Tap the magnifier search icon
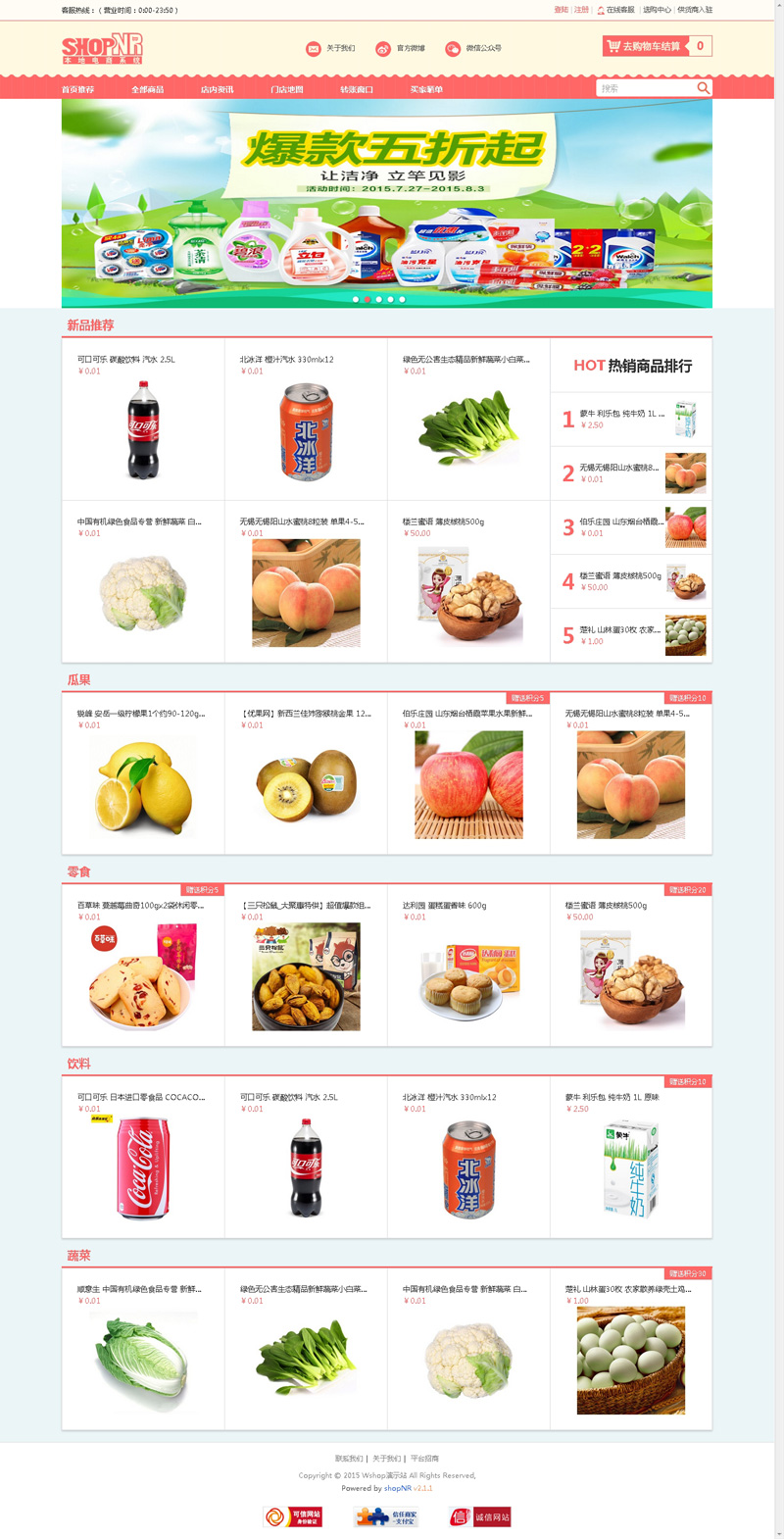 click(x=703, y=88)
